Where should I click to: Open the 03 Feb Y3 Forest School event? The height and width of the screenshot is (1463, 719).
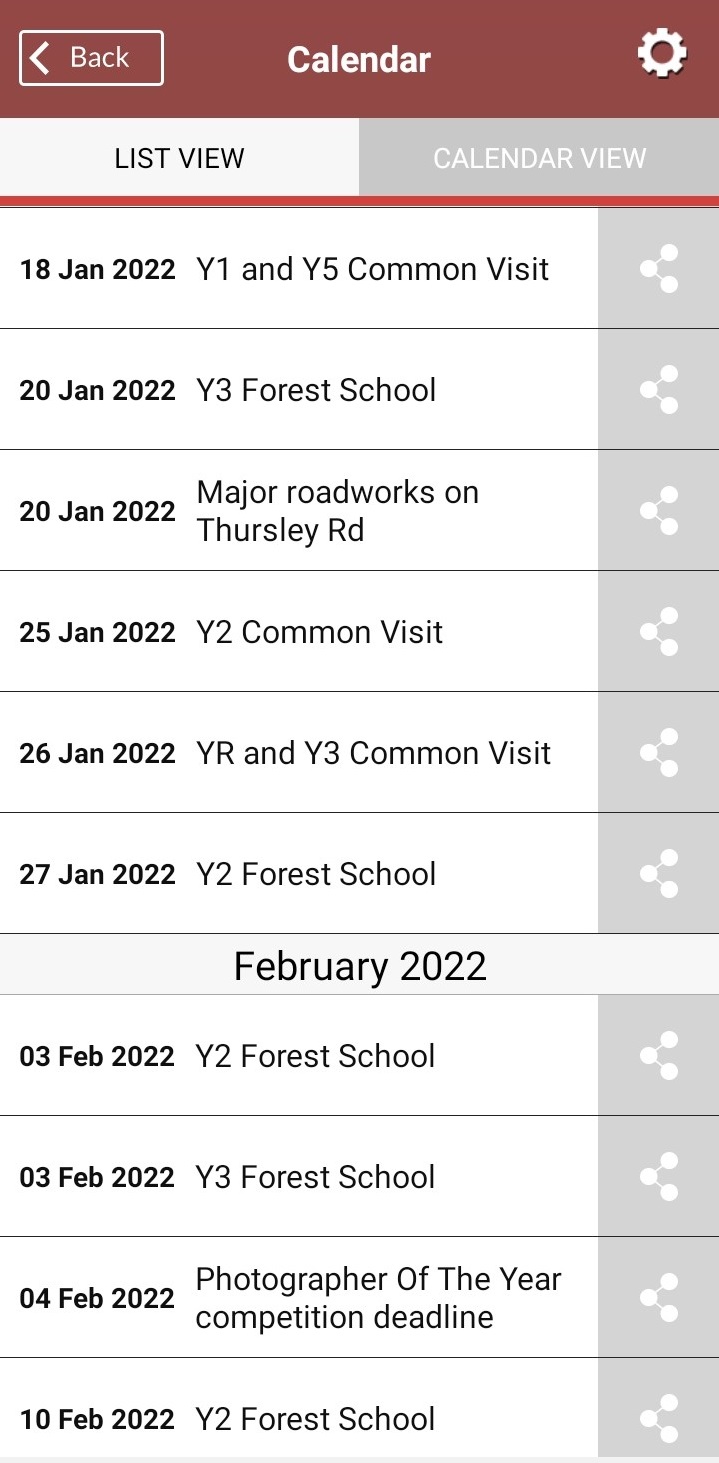click(299, 1177)
